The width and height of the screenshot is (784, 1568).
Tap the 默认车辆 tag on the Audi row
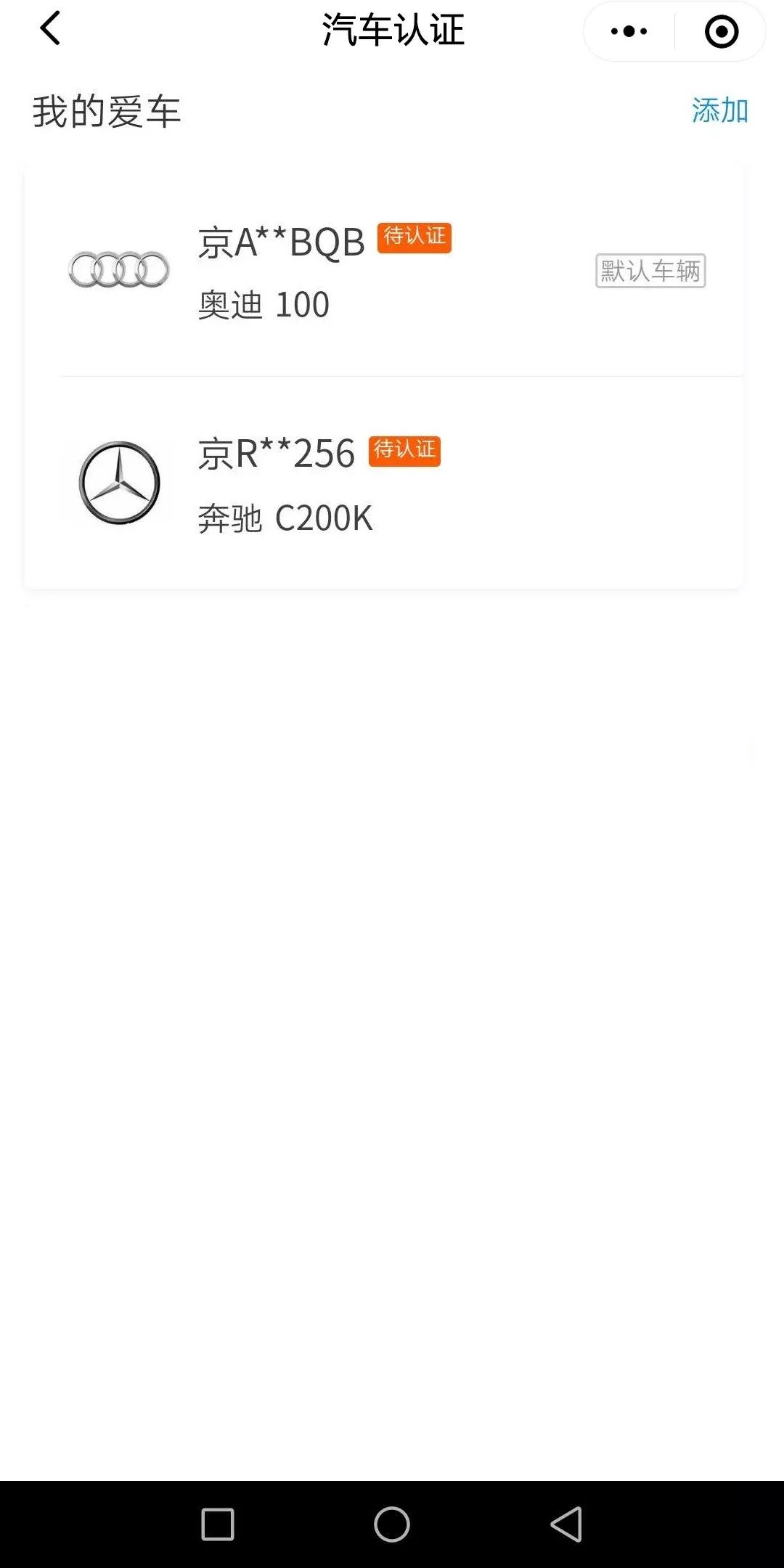click(650, 271)
